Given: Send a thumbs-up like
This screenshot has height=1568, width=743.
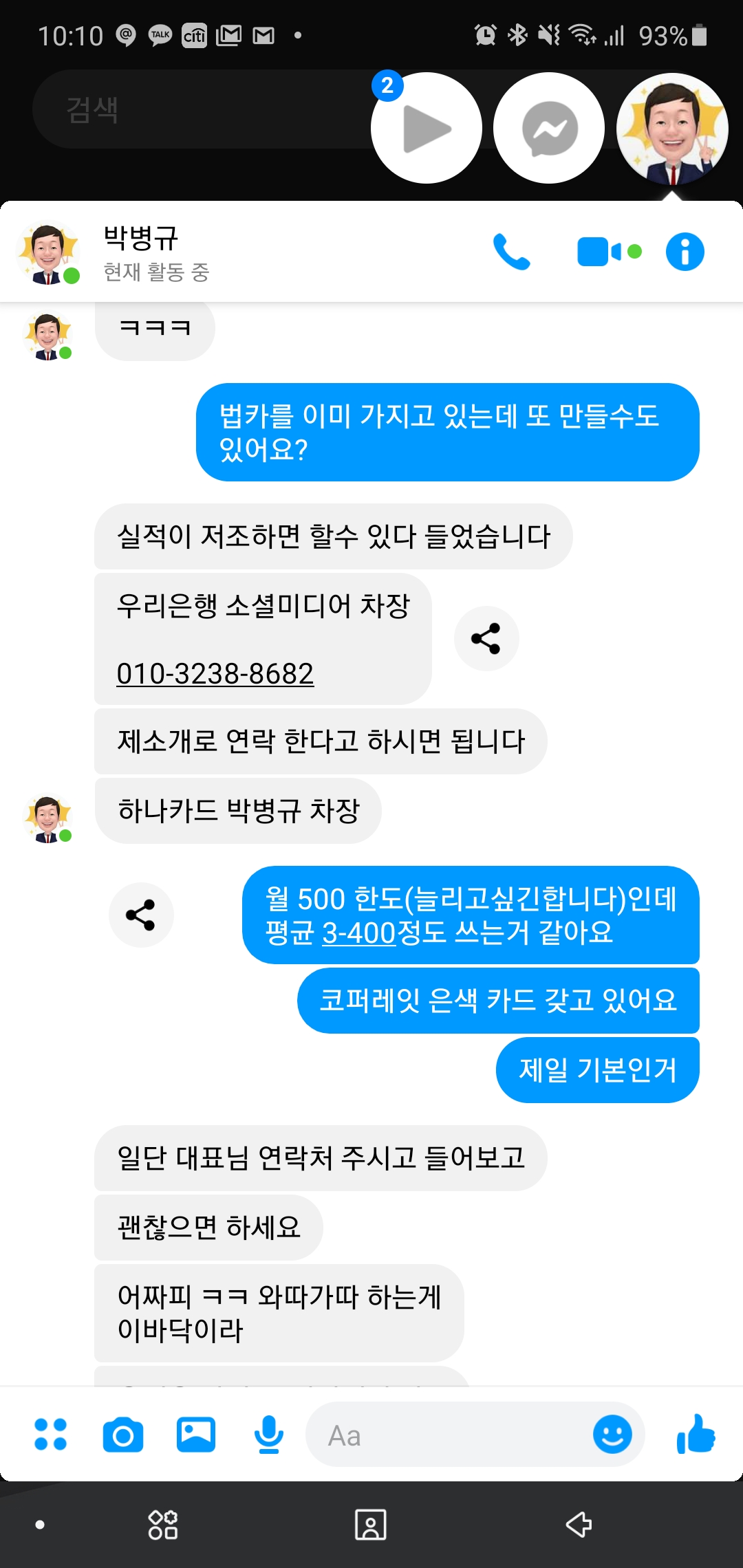Looking at the screenshot, I should click(696, 1435).
